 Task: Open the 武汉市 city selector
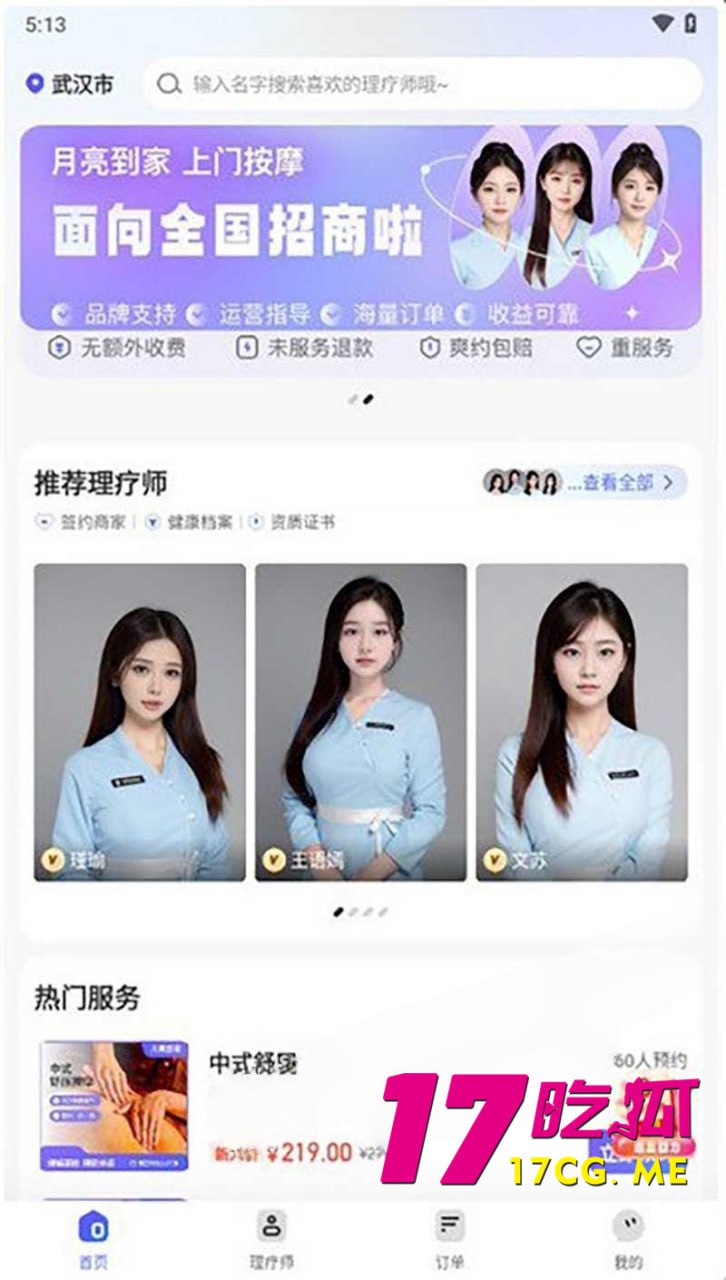tap(70, 84)
